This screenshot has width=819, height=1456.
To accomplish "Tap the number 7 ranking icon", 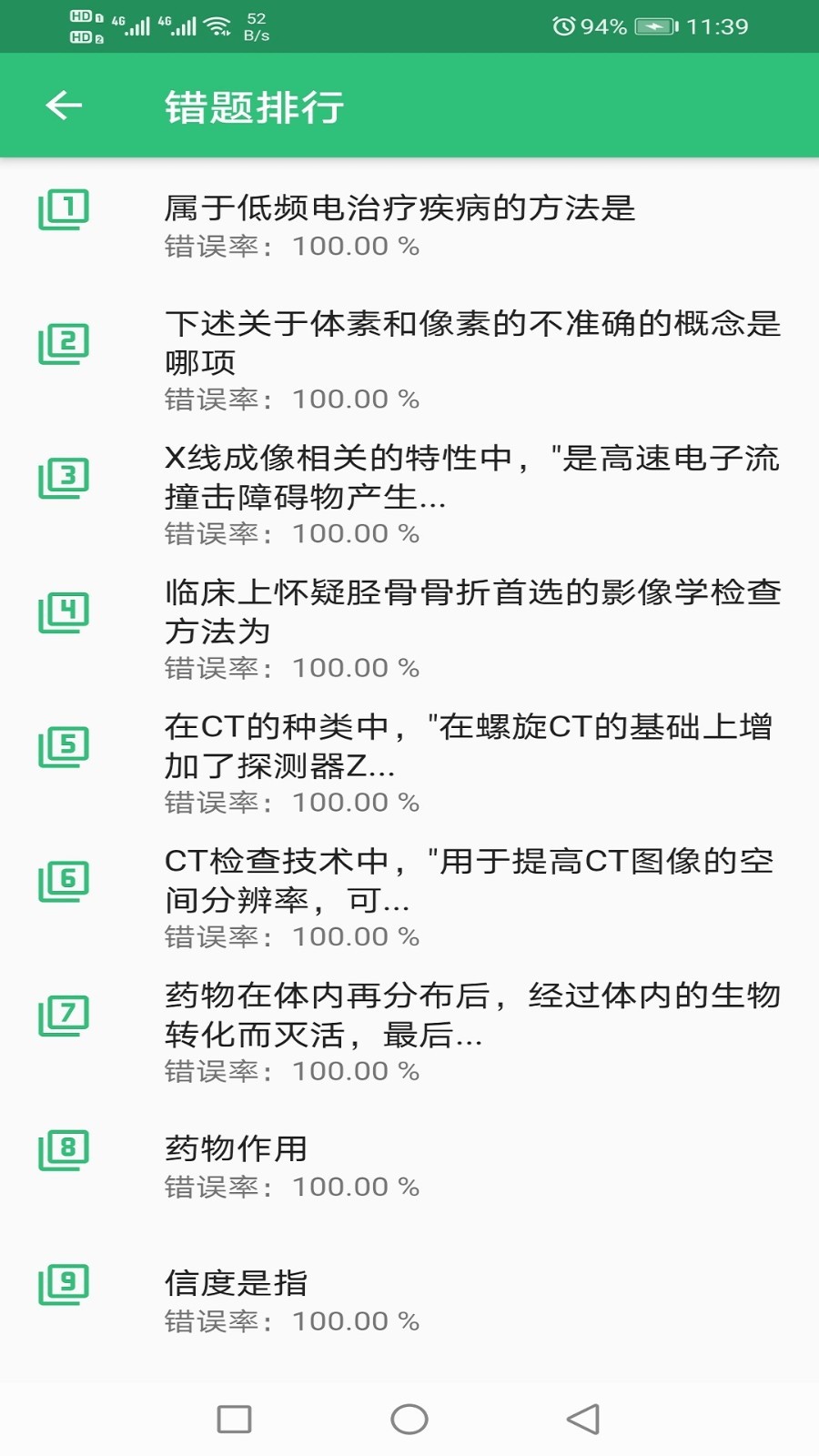I will [x=64, y=1013].
